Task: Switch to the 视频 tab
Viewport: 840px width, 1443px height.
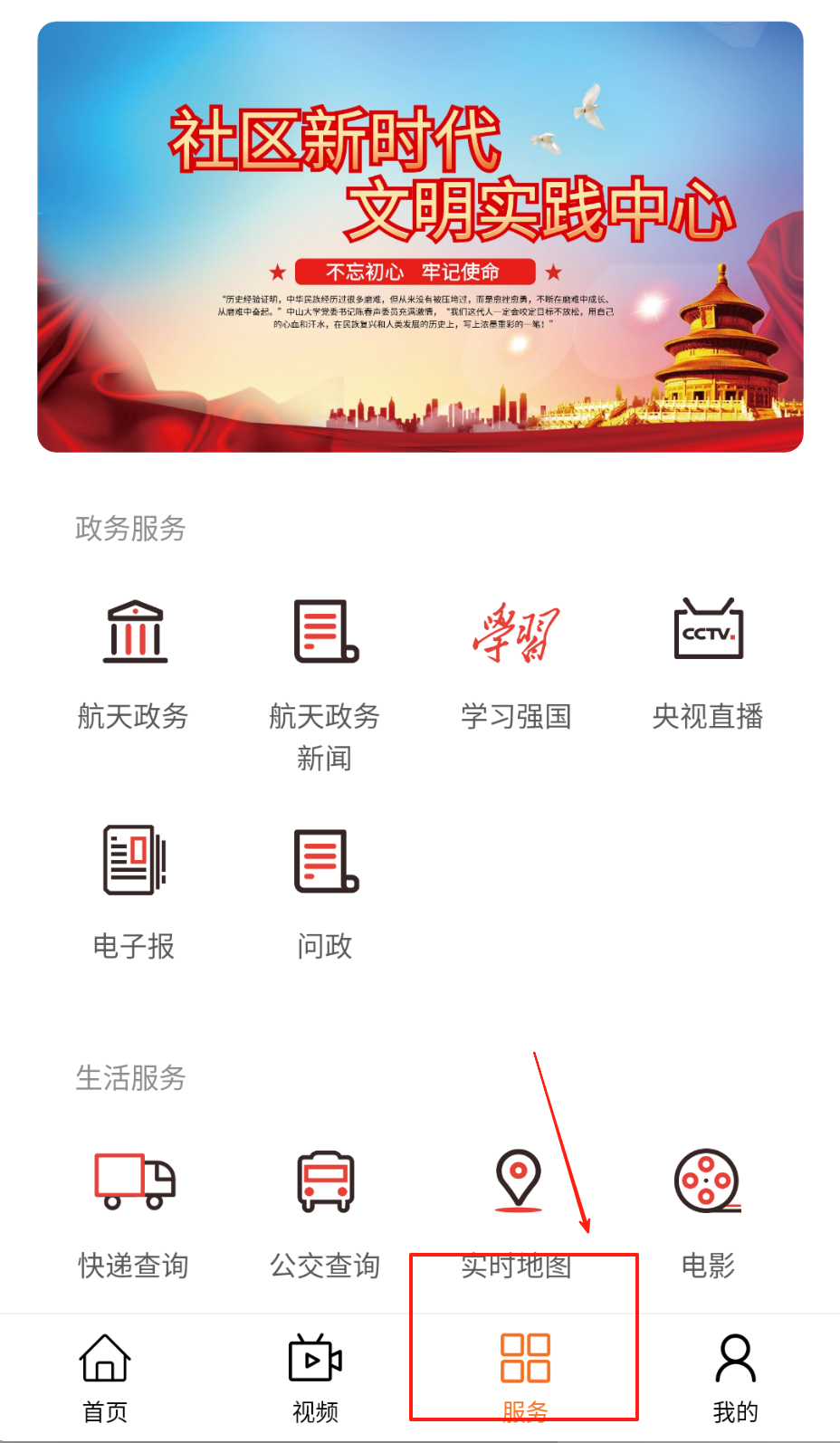Action: point(315,1376)
